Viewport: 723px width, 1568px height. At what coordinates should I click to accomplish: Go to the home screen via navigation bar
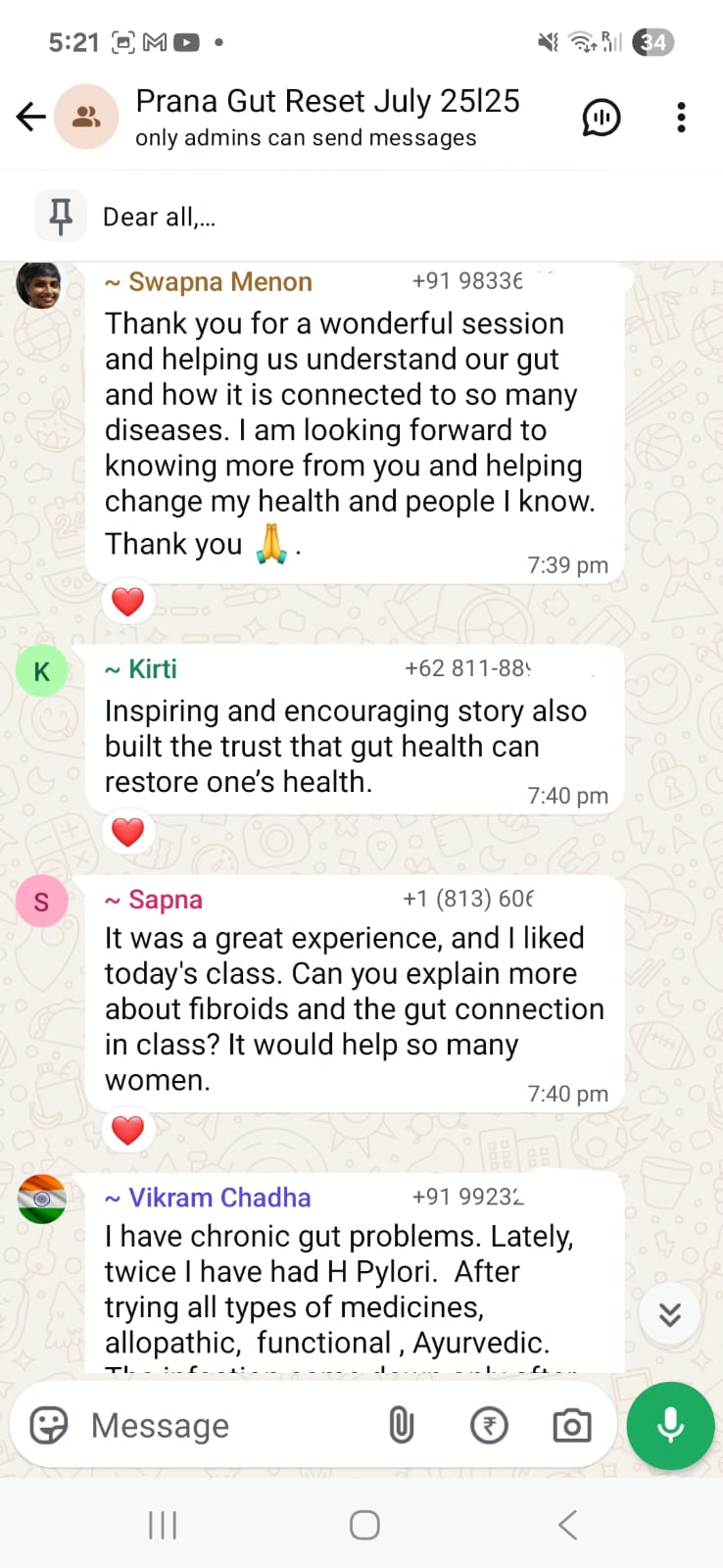(x=364, y=1525)
